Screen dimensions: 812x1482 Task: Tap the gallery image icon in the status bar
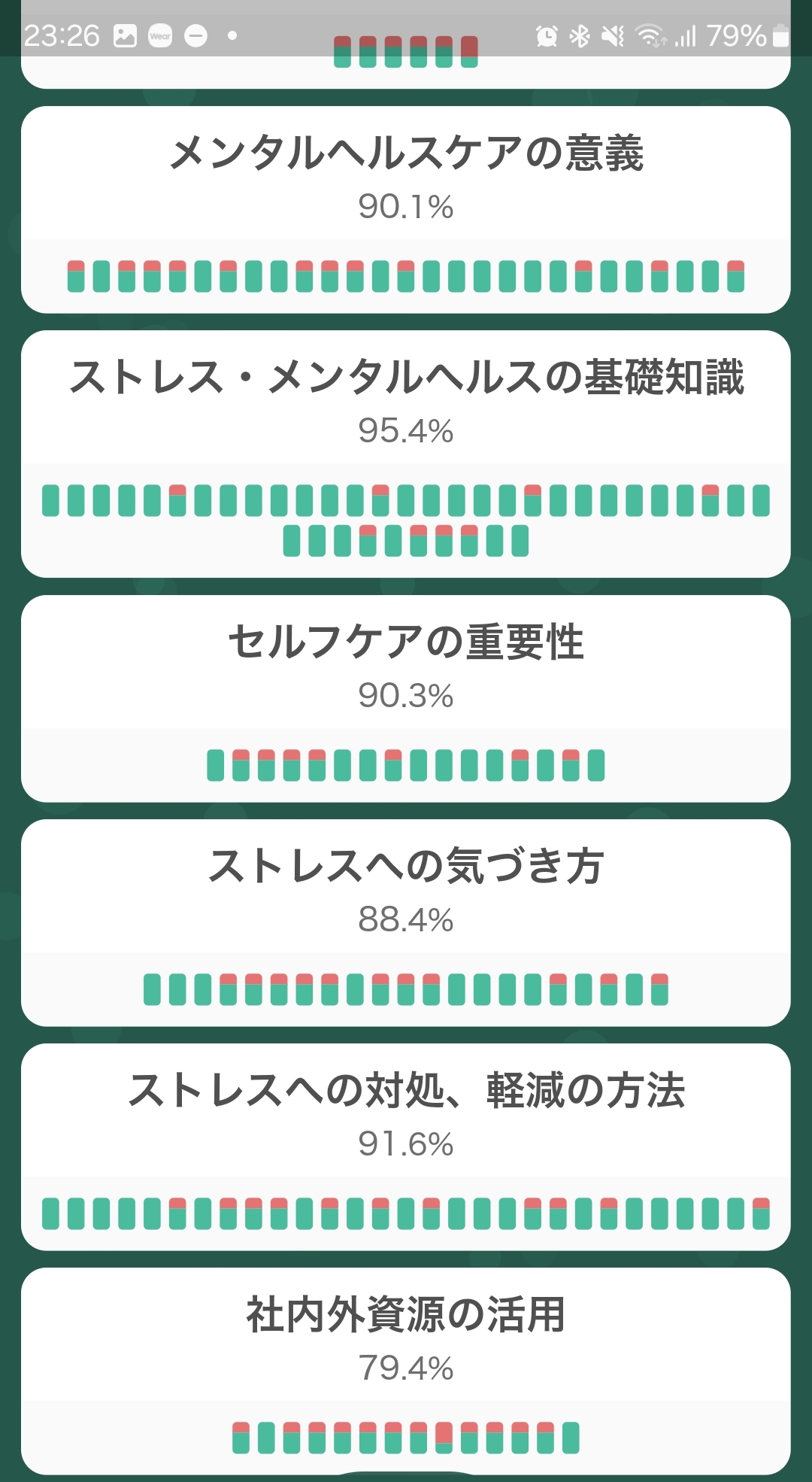126,34
